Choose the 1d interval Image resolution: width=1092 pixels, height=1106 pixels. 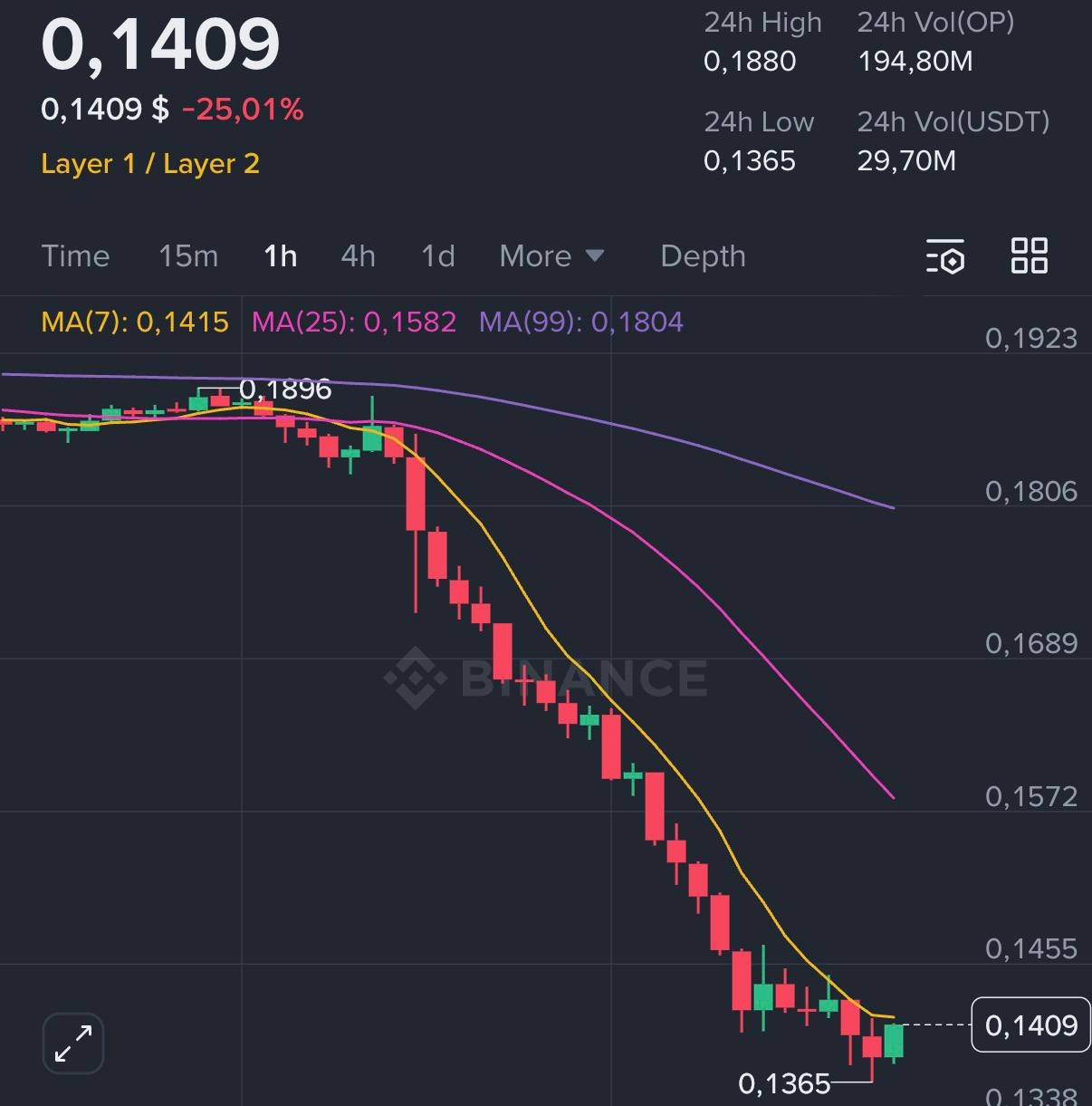click(438, 256)
